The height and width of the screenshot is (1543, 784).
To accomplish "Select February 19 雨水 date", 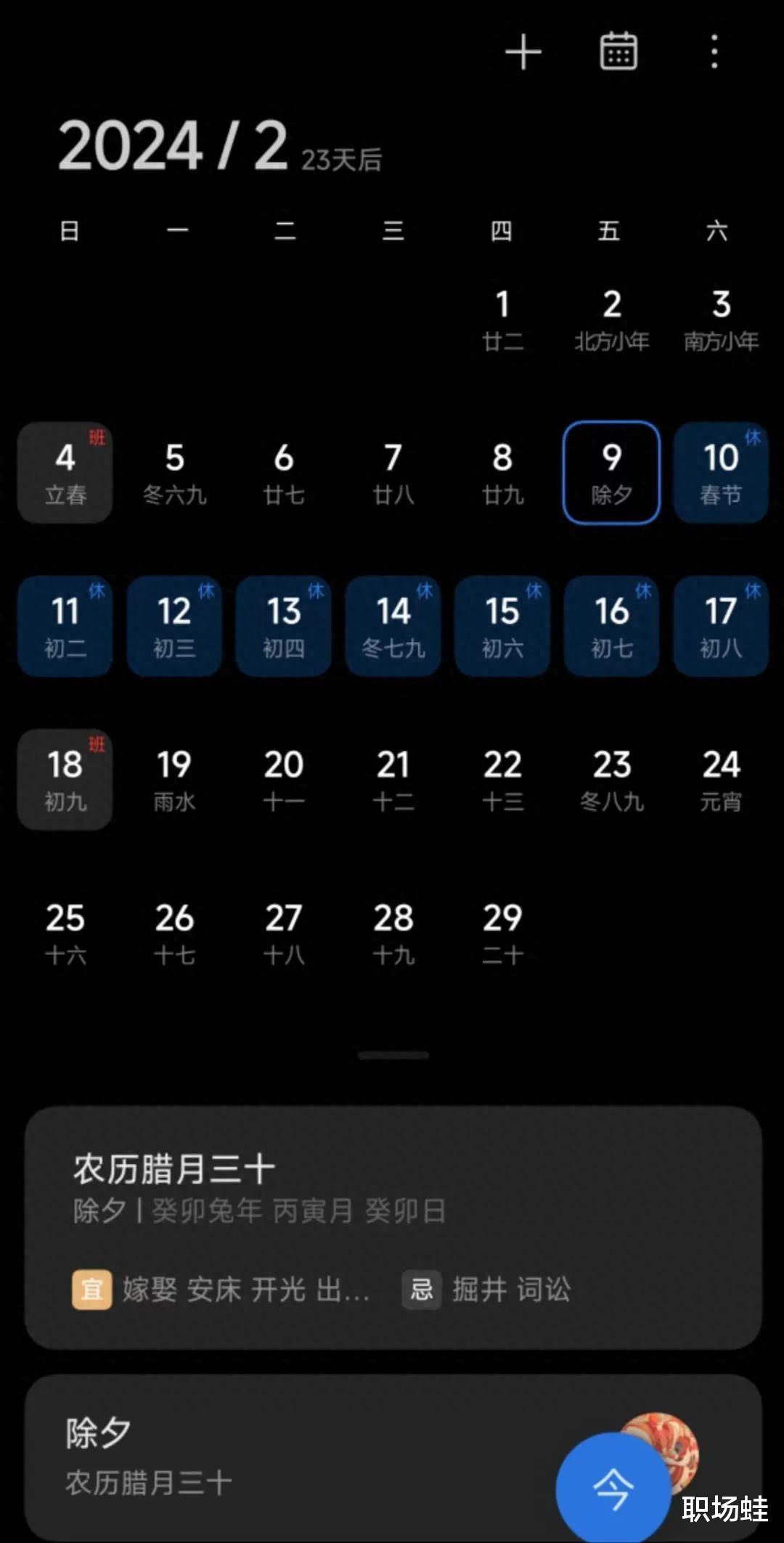I will (174, 778).
